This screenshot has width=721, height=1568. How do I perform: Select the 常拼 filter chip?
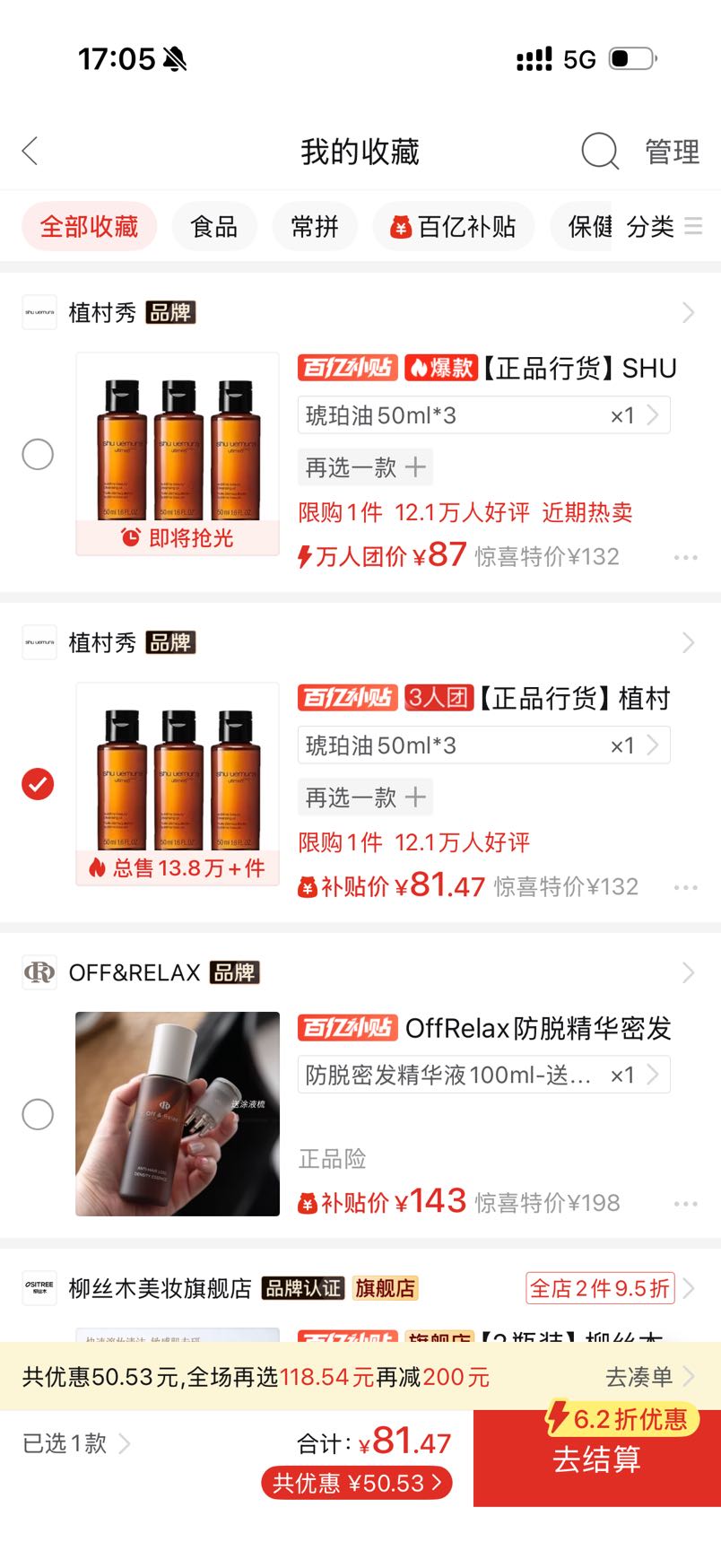click(x=315, y=226)
